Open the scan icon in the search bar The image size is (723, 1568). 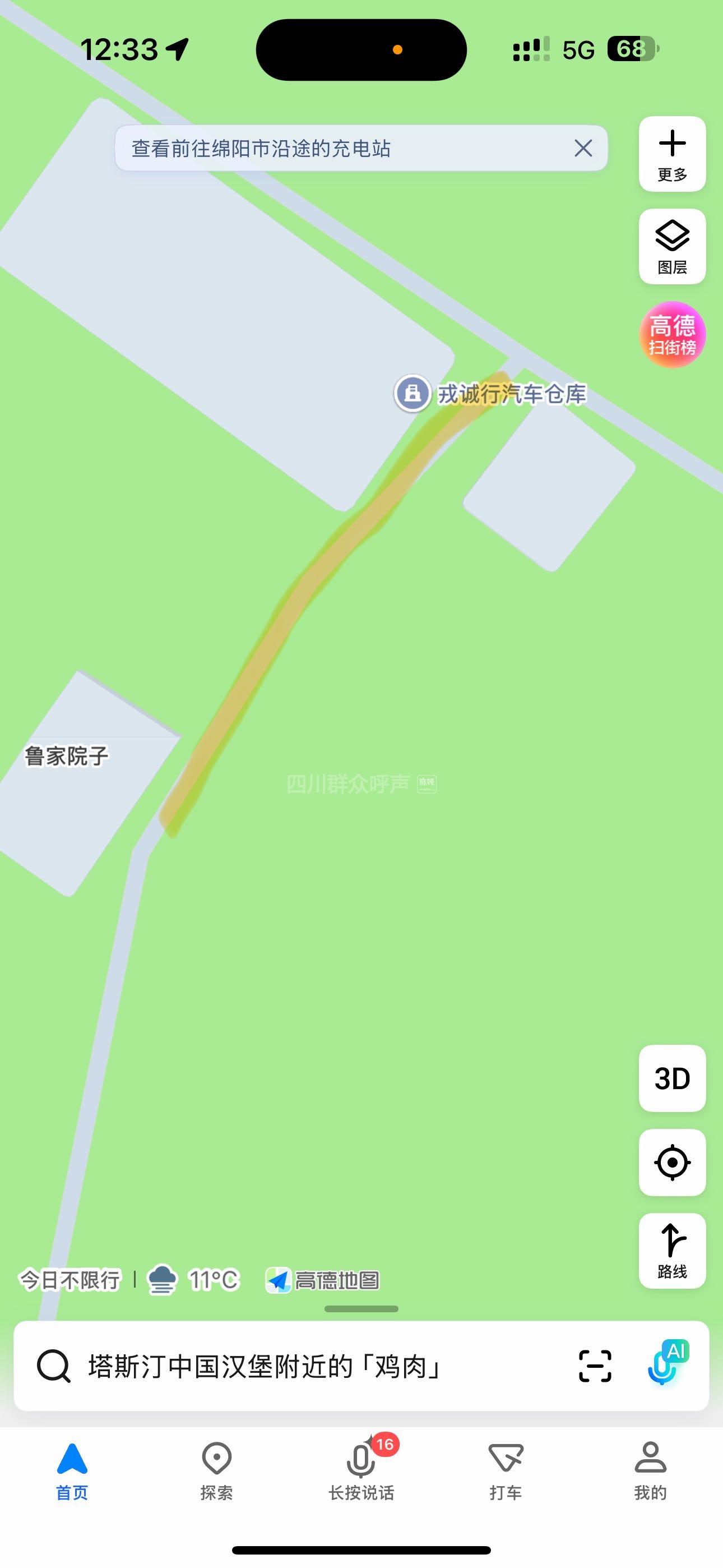tap(595, 1366)
